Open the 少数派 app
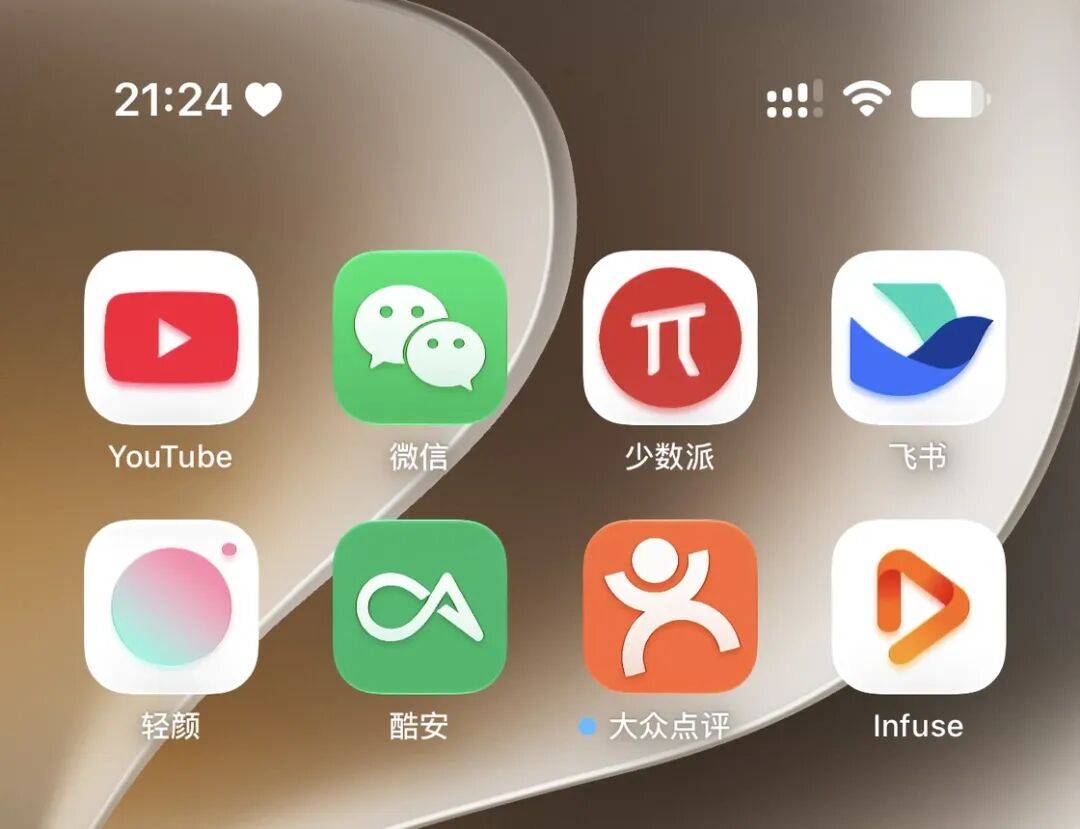1080x829 pixels. 669,337
